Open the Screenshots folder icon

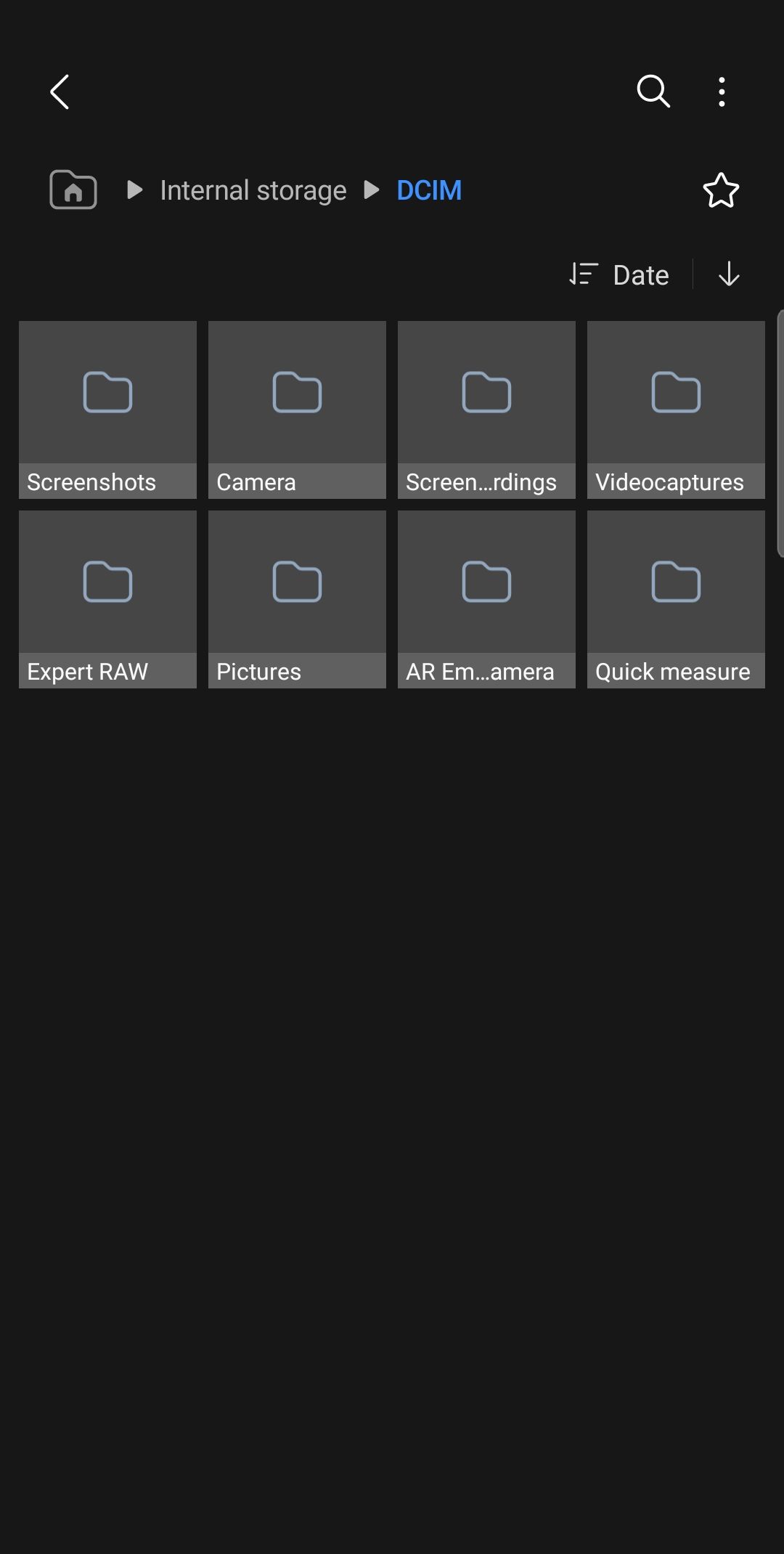pyautogui.click(x=107, y=393)
